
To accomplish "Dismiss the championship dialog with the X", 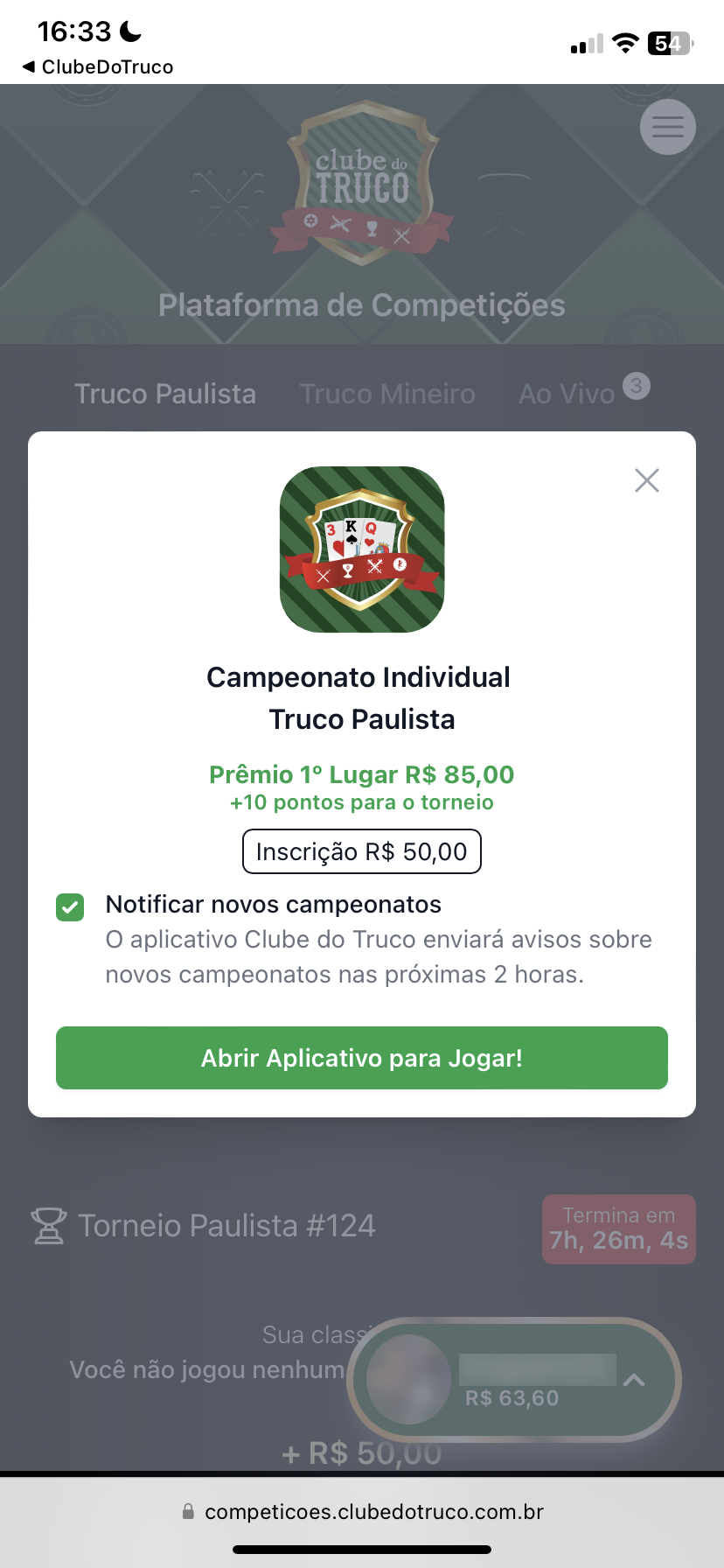I will [x=646, y=480].
